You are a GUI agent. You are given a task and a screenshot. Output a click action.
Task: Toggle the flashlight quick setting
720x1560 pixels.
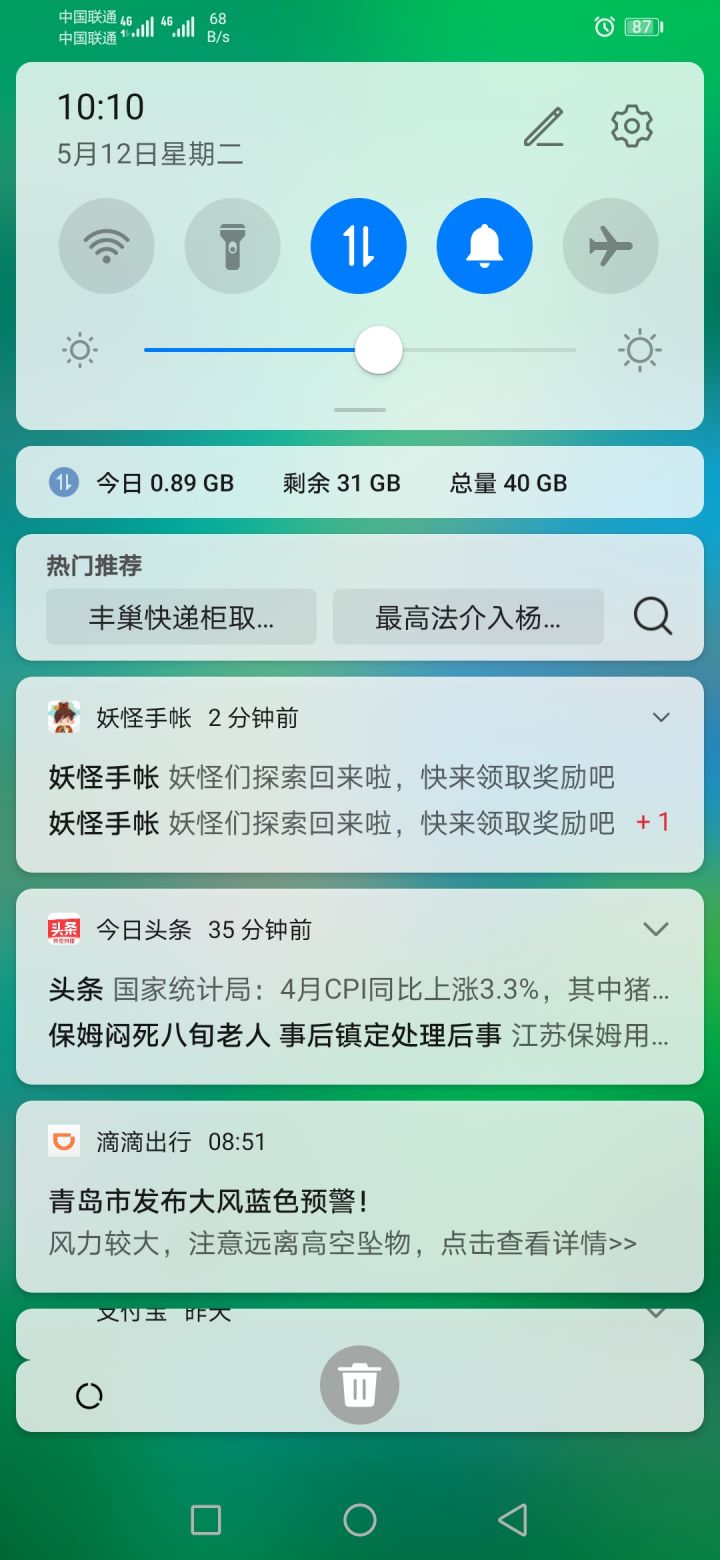click(x=232, y=245)
